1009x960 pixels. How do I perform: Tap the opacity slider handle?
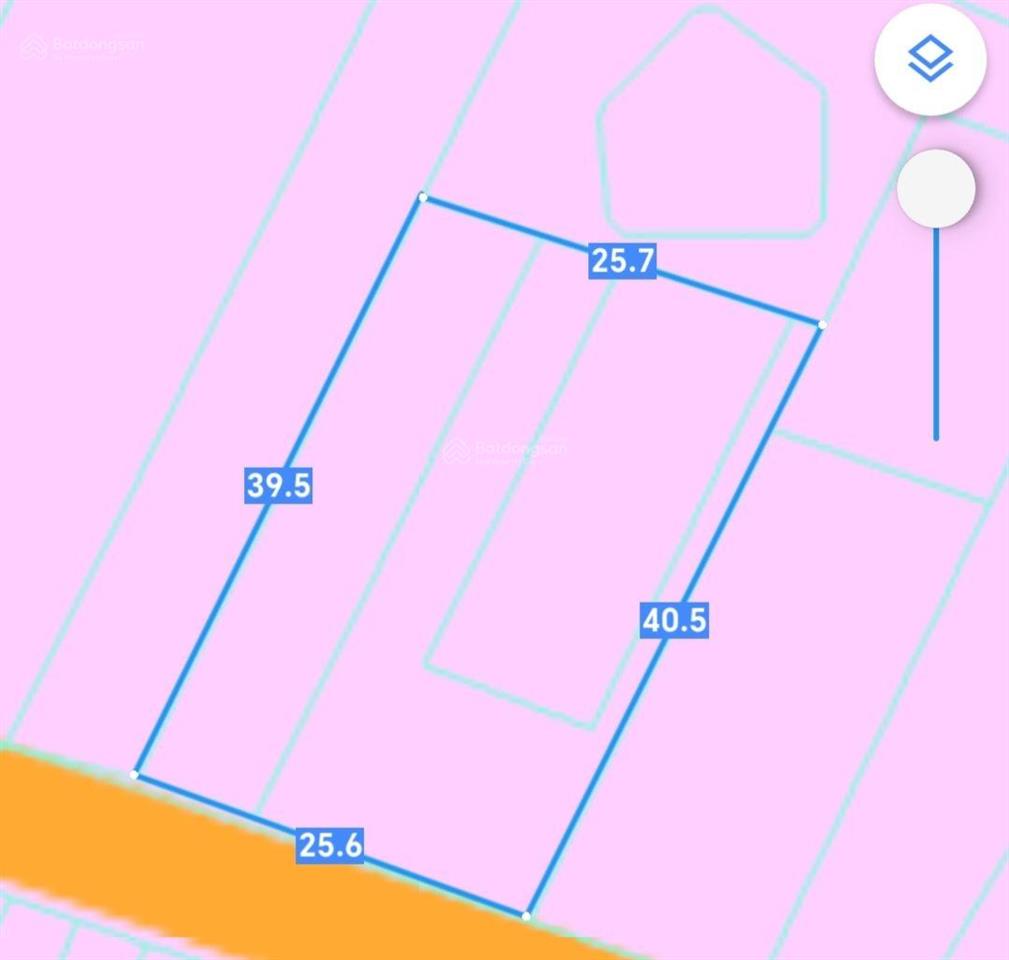(x=935, y=188)
